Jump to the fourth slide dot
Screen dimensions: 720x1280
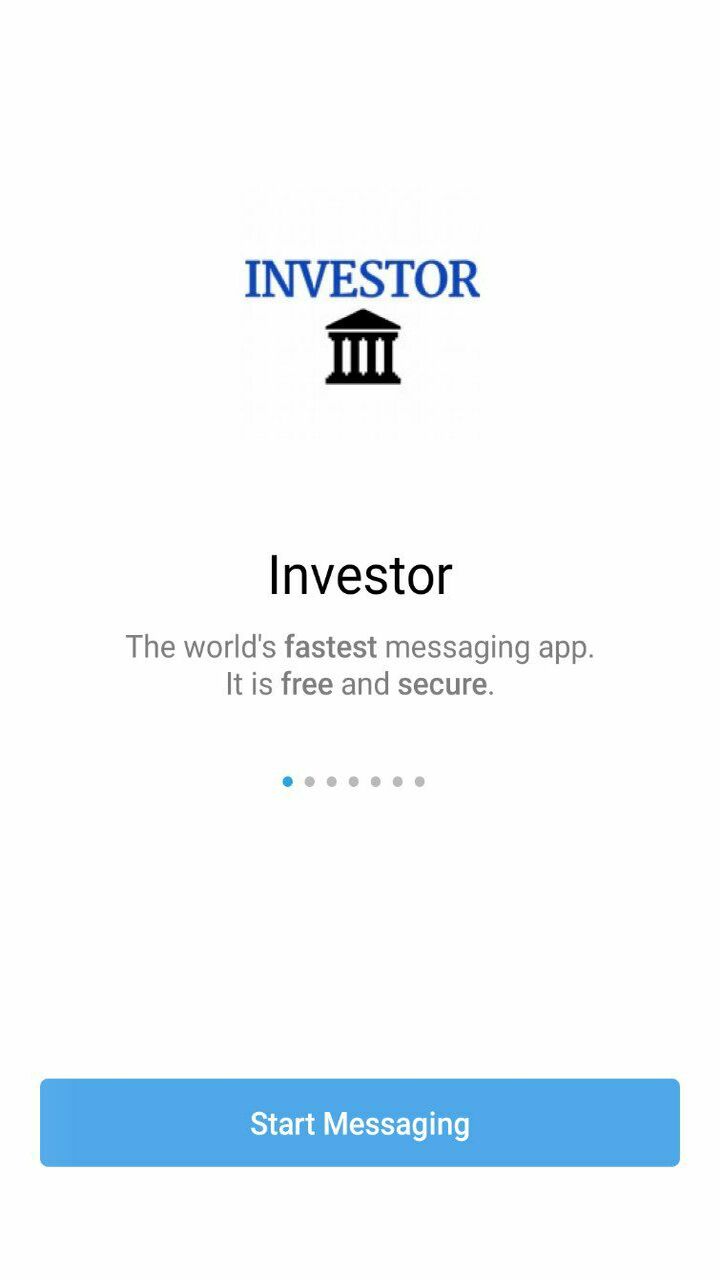[353, 782]
